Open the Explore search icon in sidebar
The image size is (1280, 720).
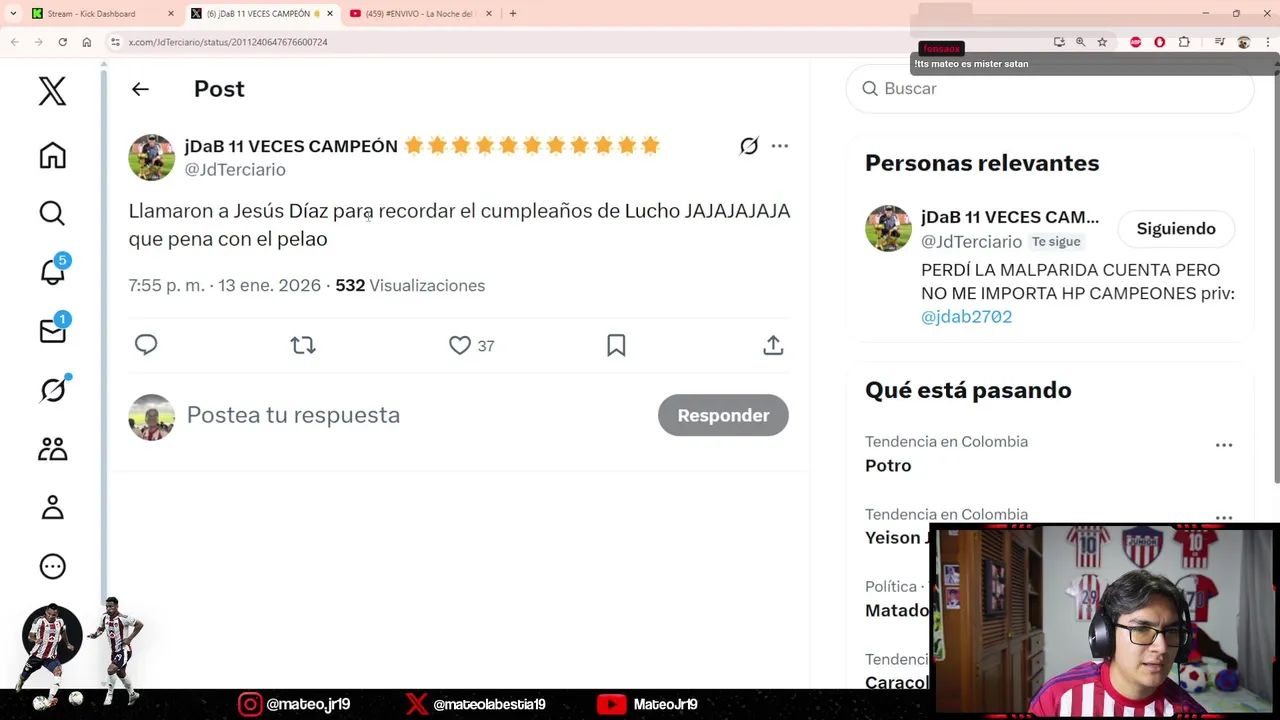click(x=52, y=213)
